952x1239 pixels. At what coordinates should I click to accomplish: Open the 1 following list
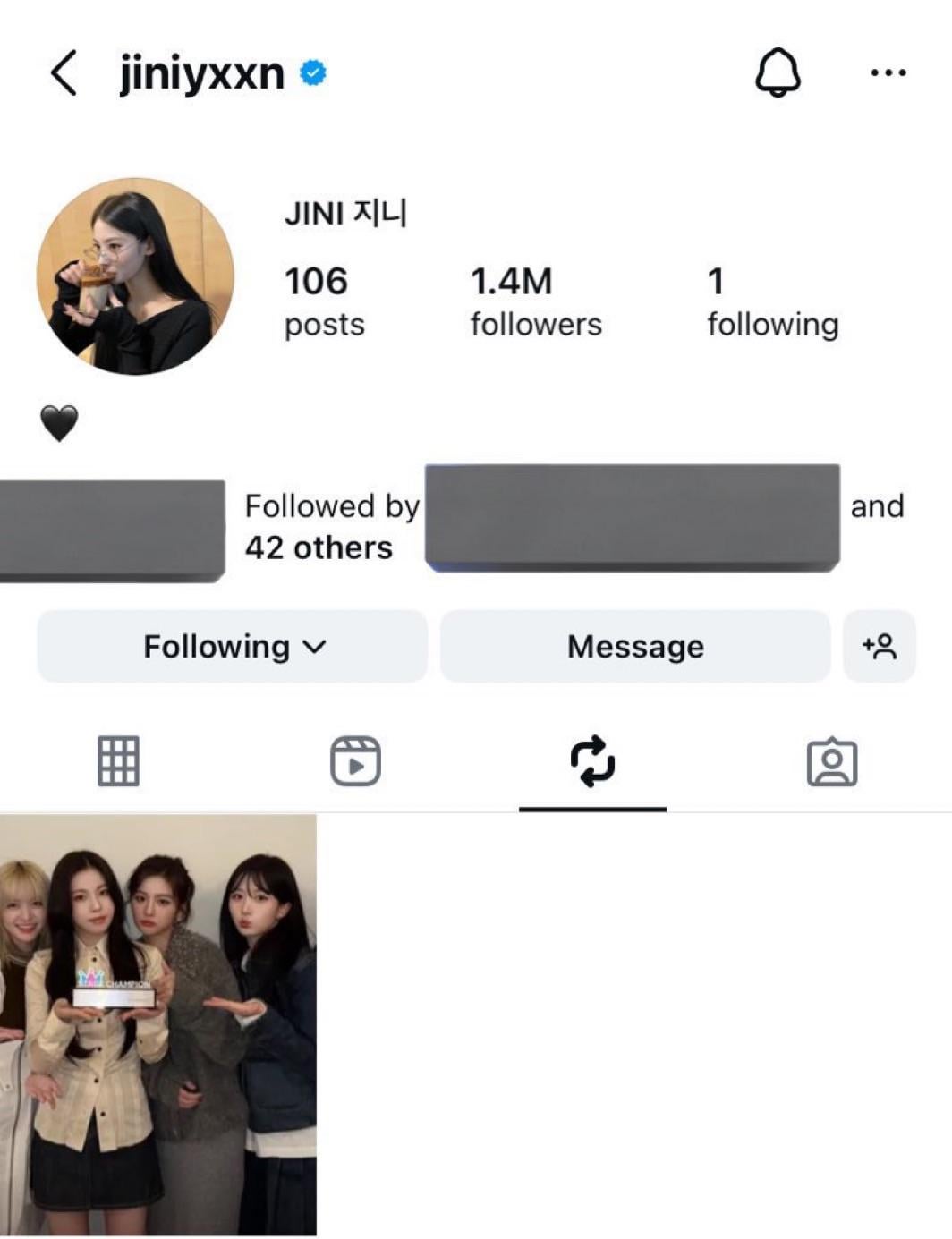[x=771, y=302]
